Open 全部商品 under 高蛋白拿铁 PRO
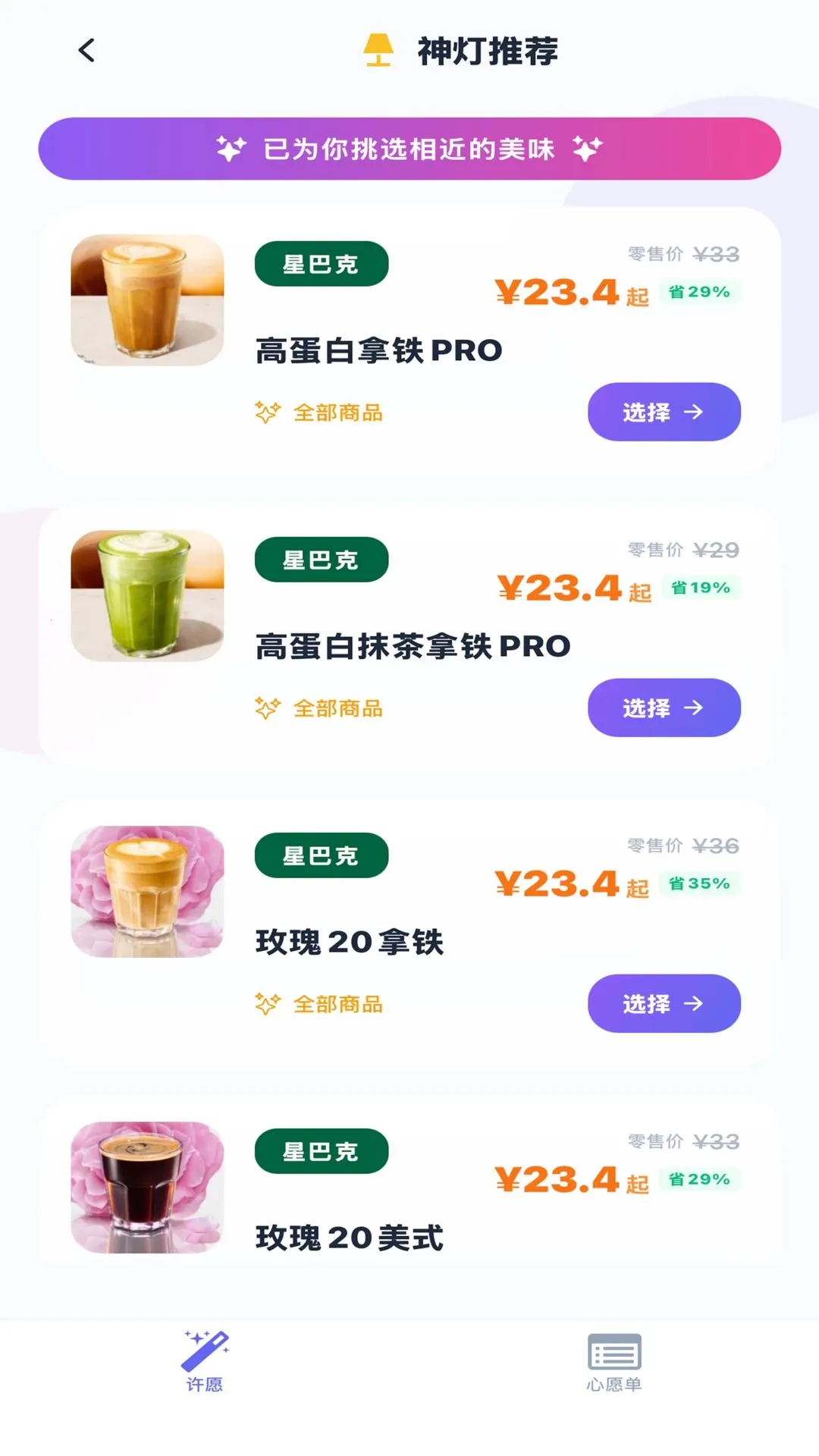The height and width of the screenshot is (1456, 819). point(319,413)
